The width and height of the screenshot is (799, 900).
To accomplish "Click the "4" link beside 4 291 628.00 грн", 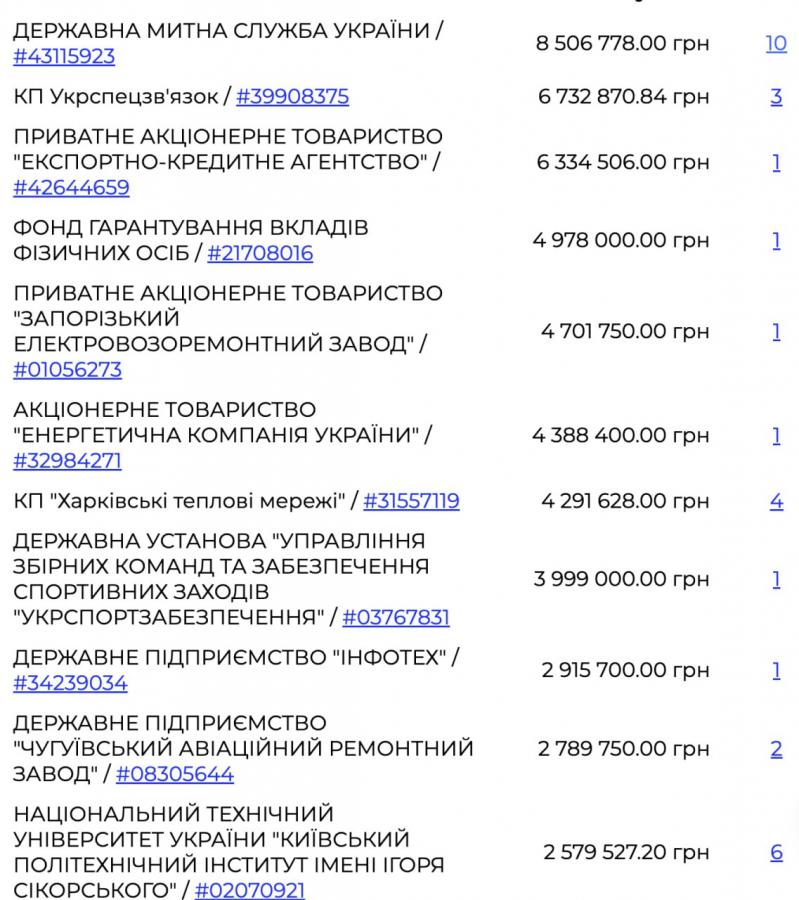I will click(778, 501).
